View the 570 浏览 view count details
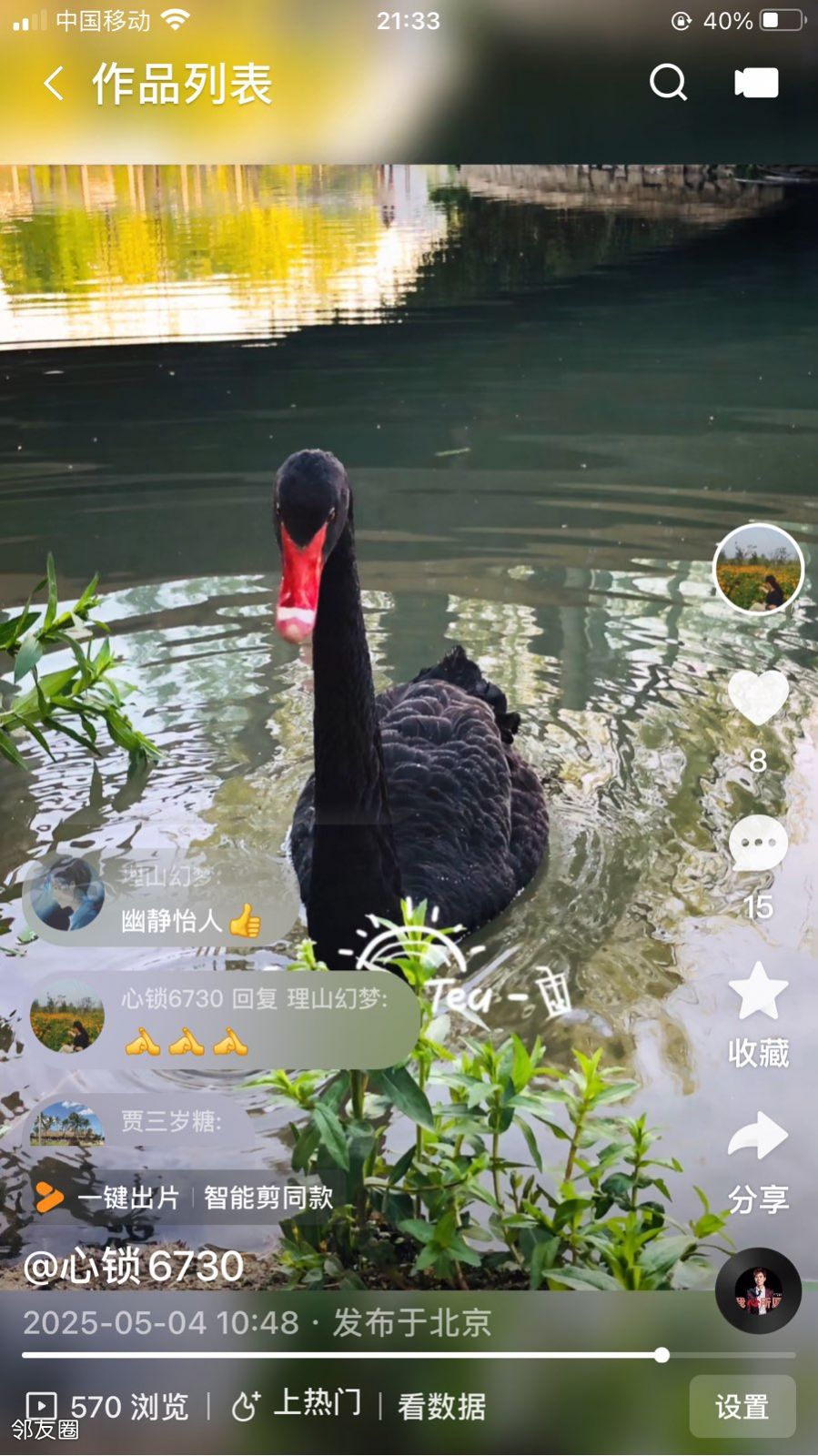 109,1407
